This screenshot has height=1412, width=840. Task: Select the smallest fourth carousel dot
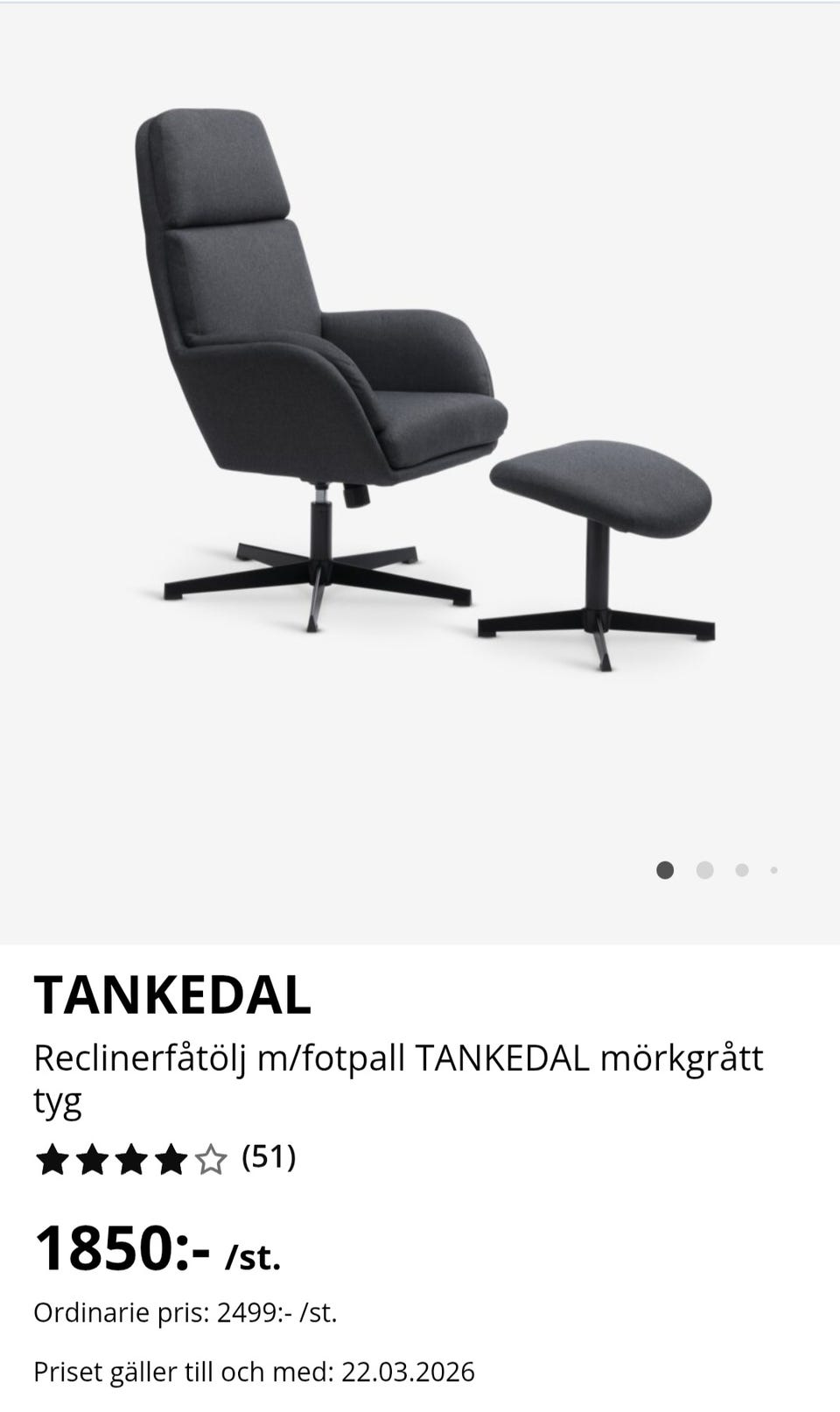pos(773,870)
